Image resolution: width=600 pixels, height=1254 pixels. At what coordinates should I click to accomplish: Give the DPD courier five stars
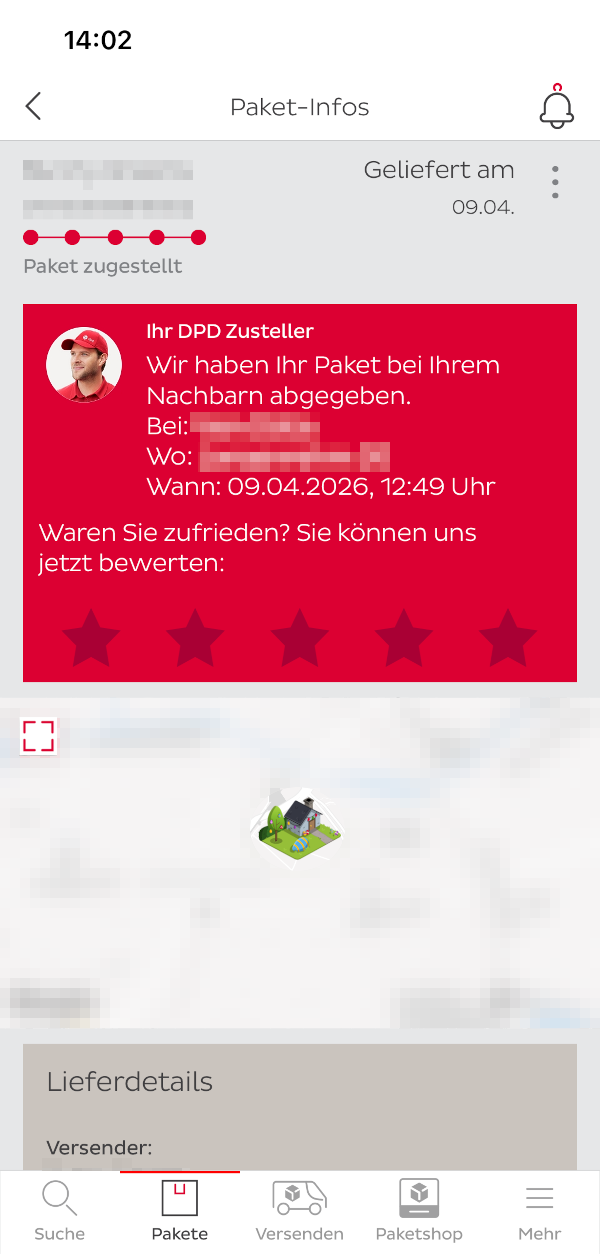coord(507,637)
